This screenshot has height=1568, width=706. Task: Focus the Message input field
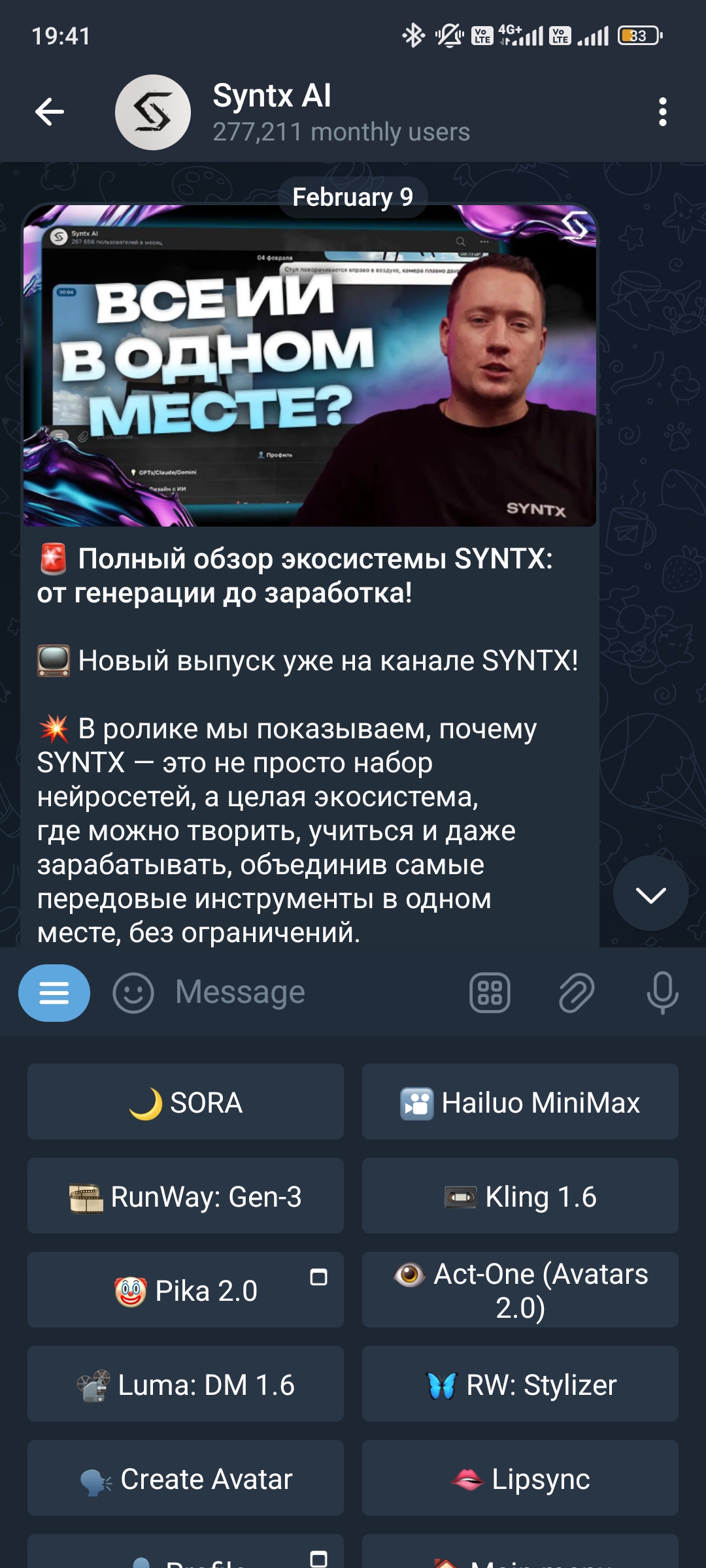pos(314,992)
